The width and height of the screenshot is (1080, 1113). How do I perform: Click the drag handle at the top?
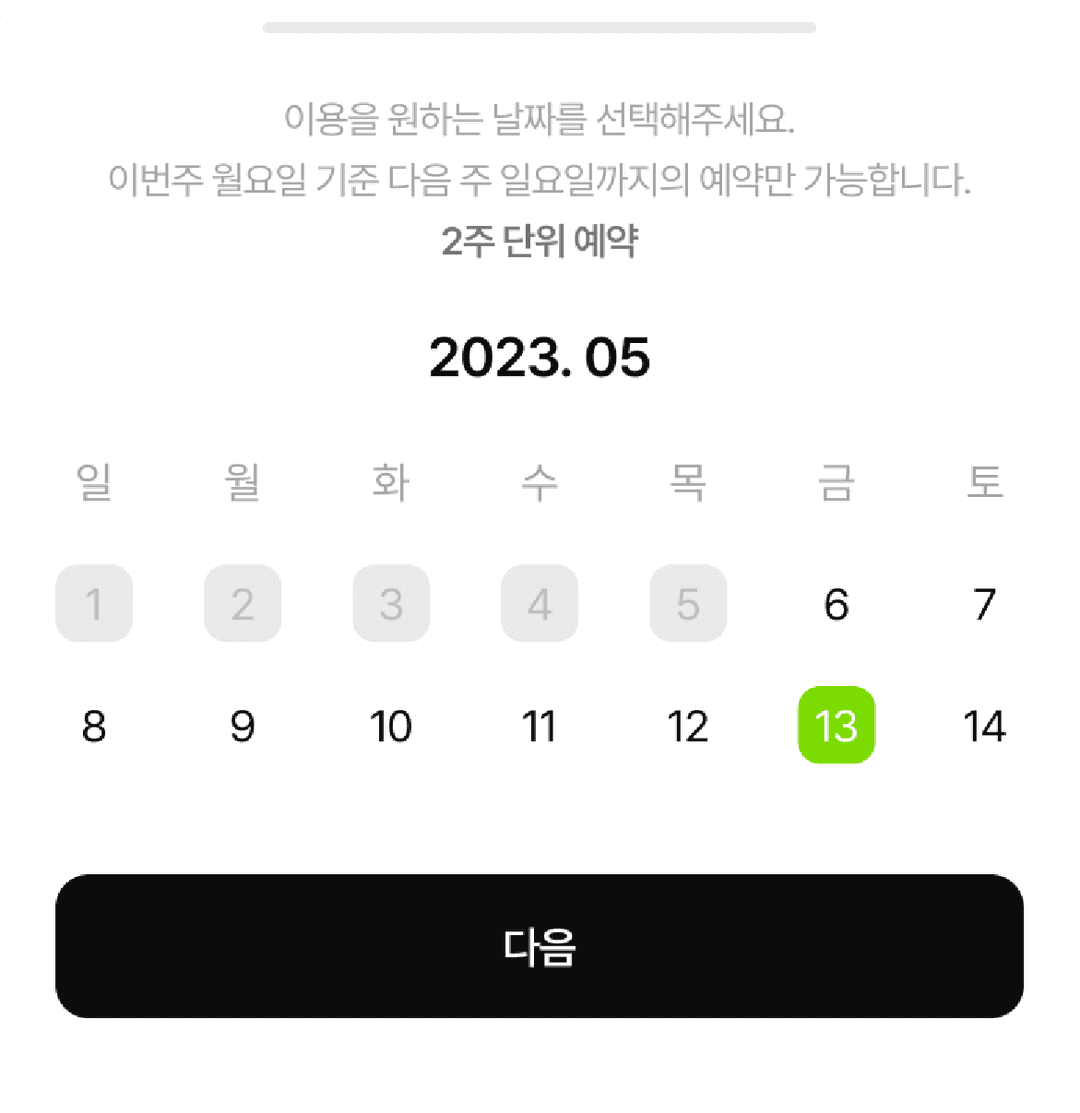point(540,25)
